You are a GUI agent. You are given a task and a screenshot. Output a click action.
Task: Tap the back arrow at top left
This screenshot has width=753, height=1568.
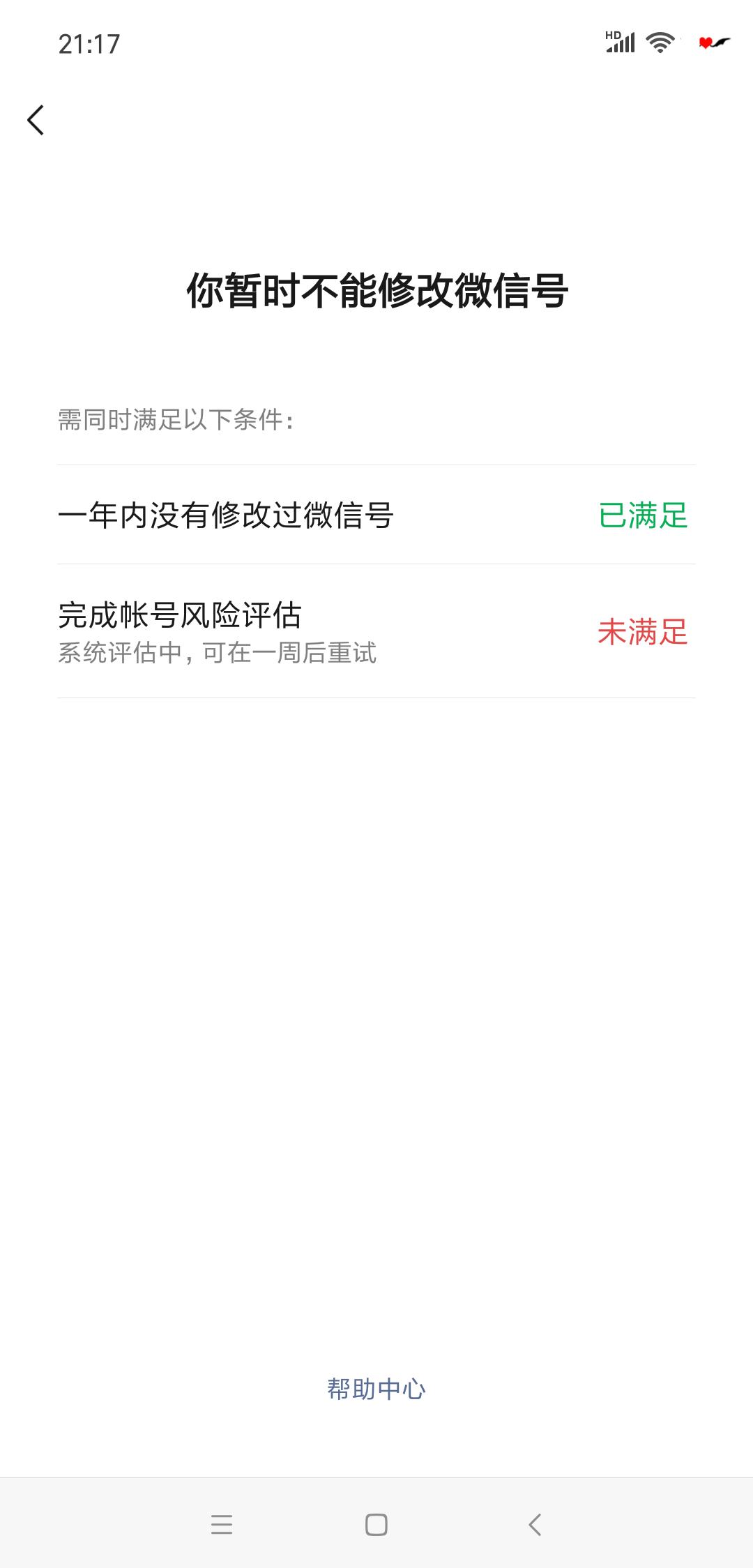pyautogui.click(x=36, y=121)
